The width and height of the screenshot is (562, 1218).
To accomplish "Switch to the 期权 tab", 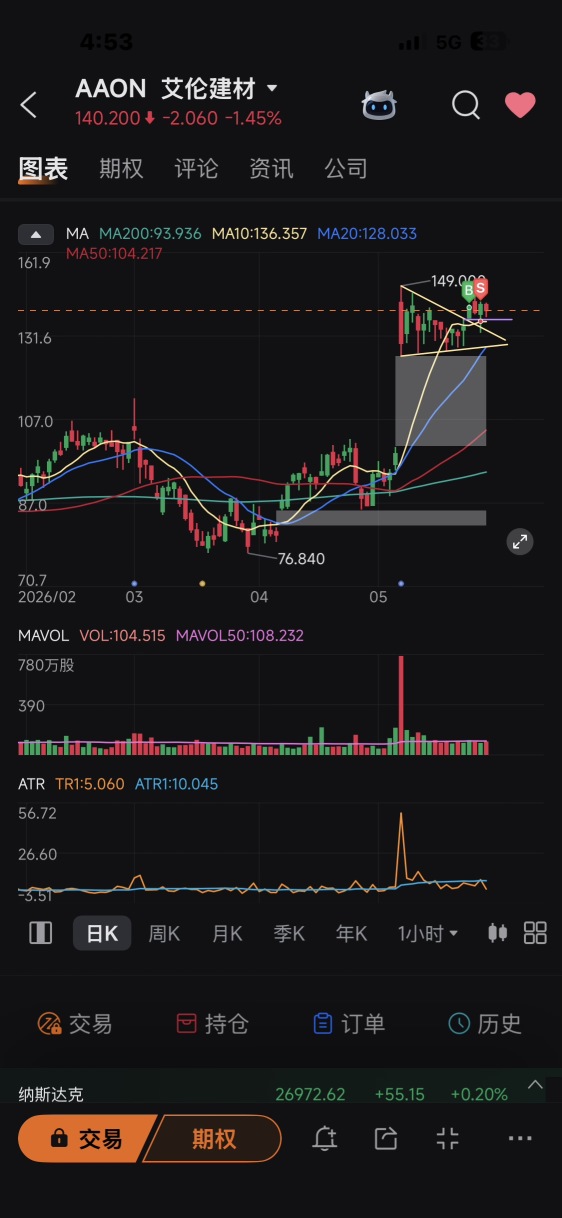I will pyautogui.click(x=121, y=169).
